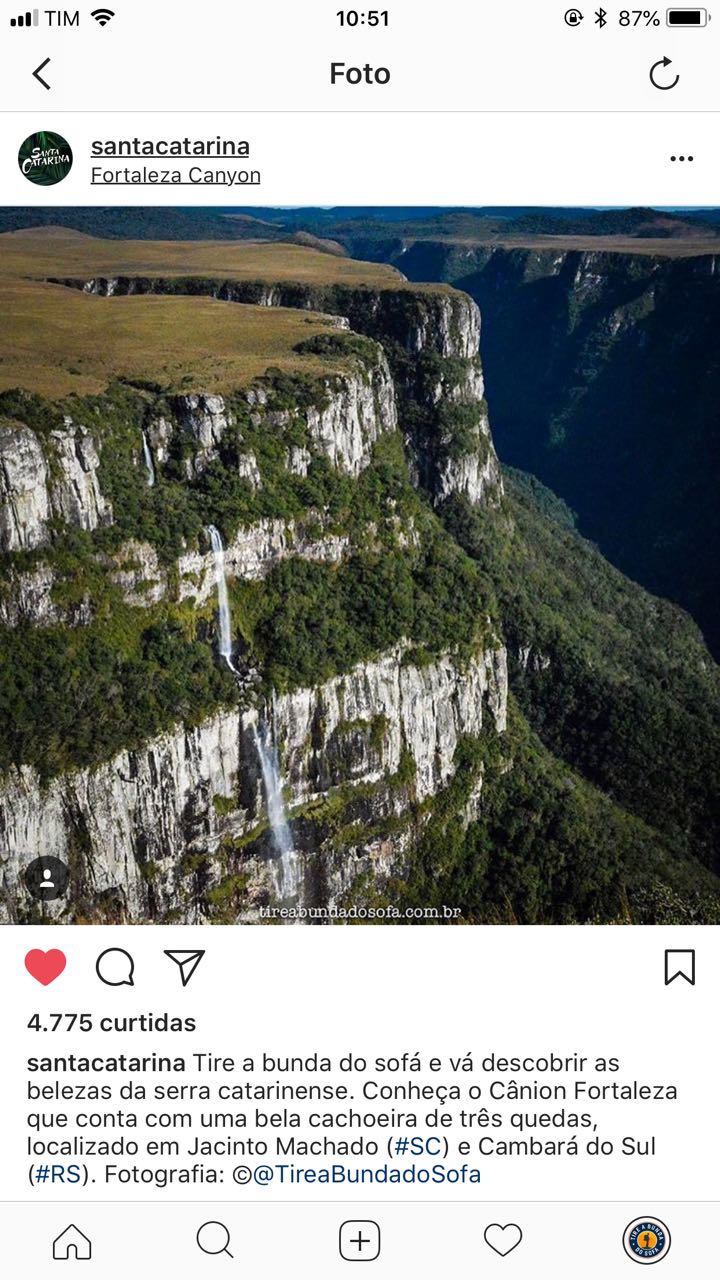Go to my Profile tab
The image size is (720, 1280).
pos(647,1242)
